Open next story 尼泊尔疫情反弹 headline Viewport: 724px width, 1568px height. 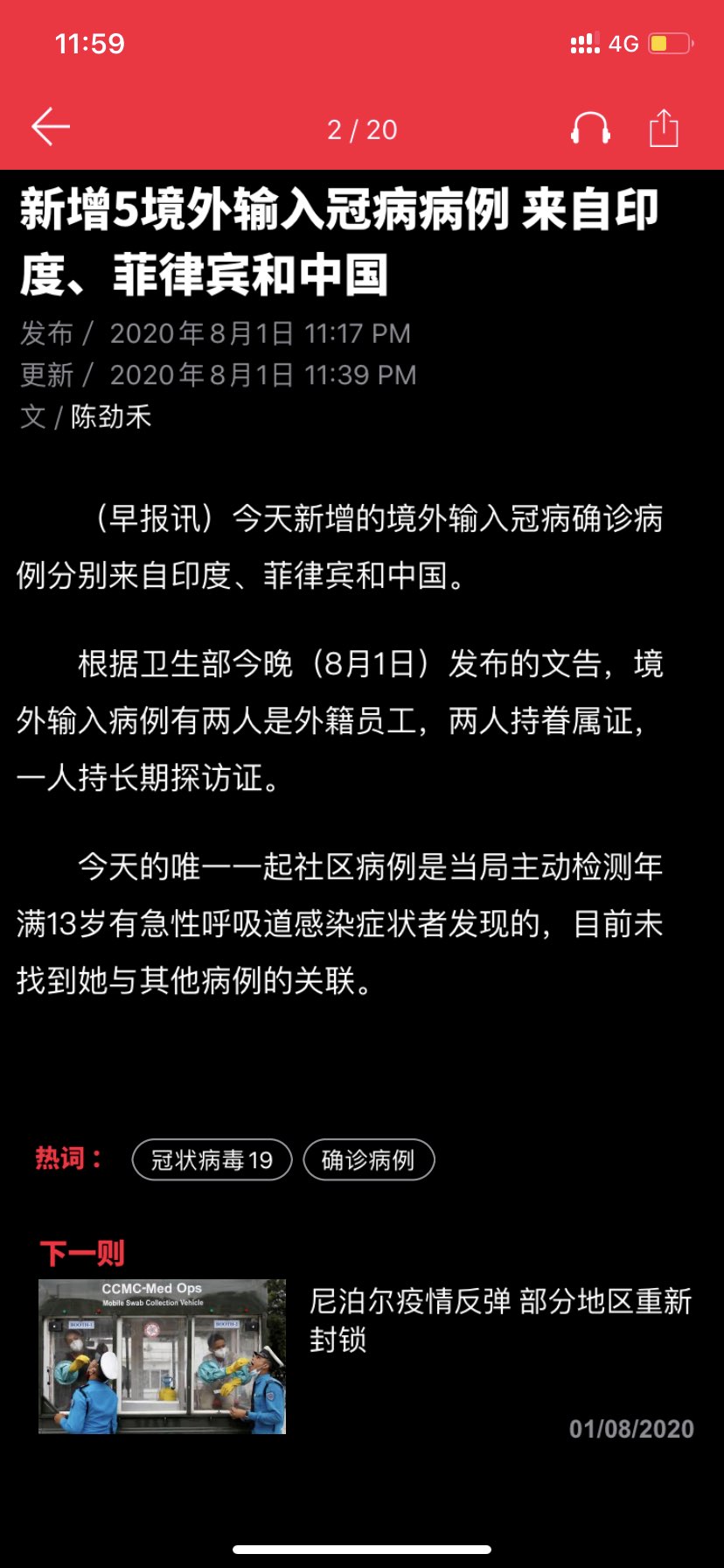tap(500, 1319)
